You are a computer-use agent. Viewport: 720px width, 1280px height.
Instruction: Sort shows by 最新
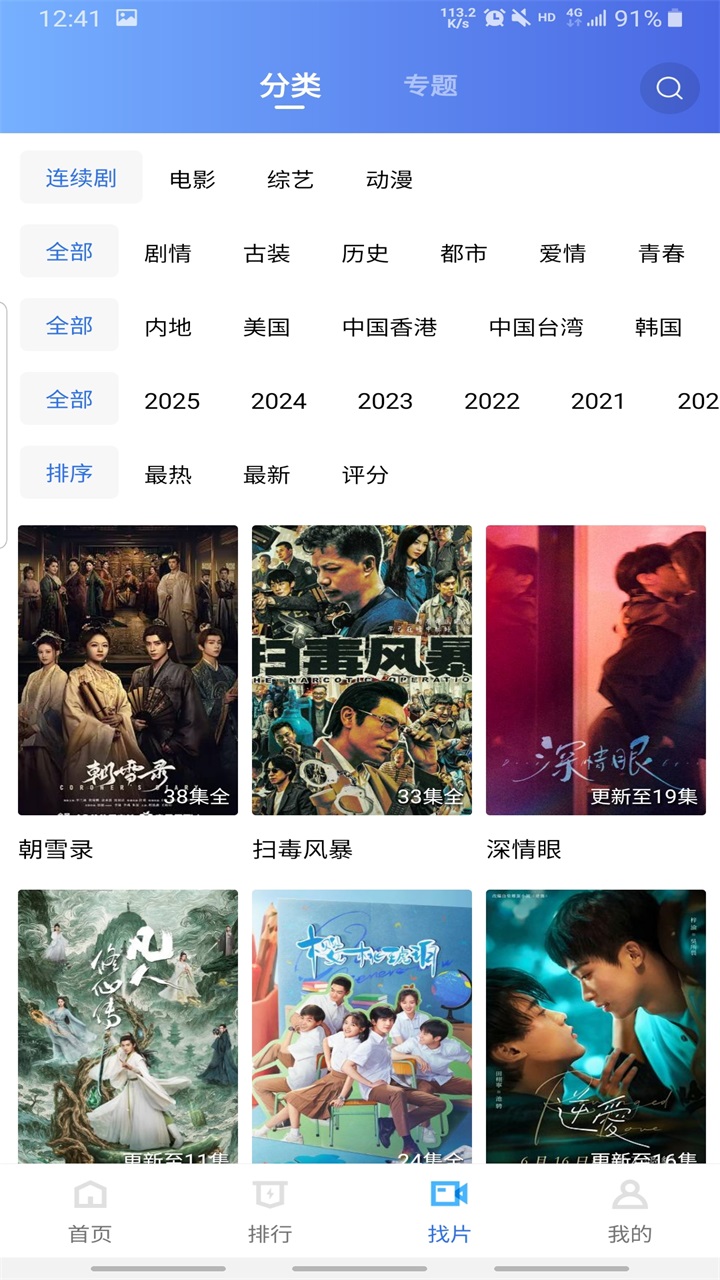point(266,475)
